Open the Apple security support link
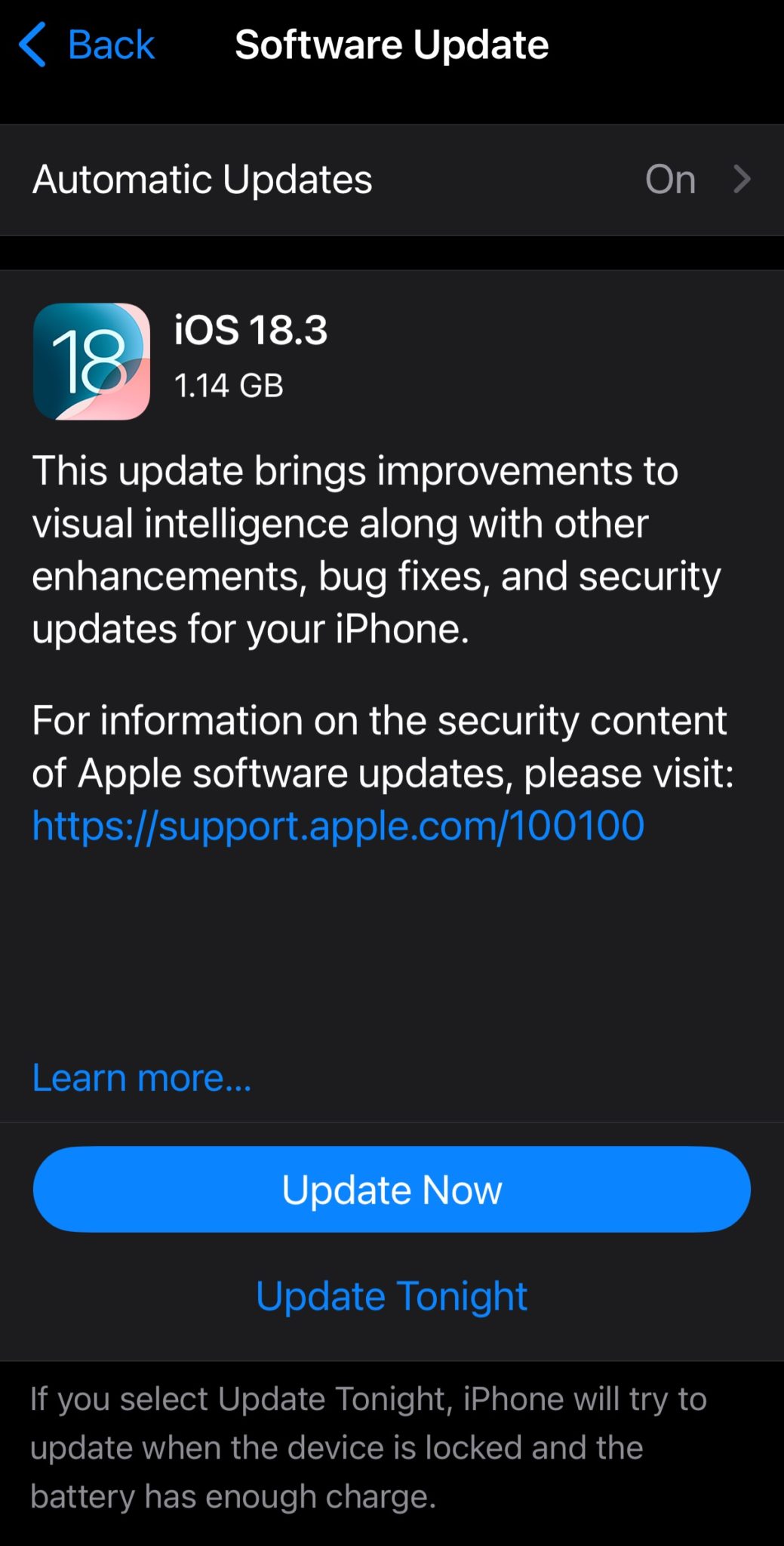 coord(337,825)
